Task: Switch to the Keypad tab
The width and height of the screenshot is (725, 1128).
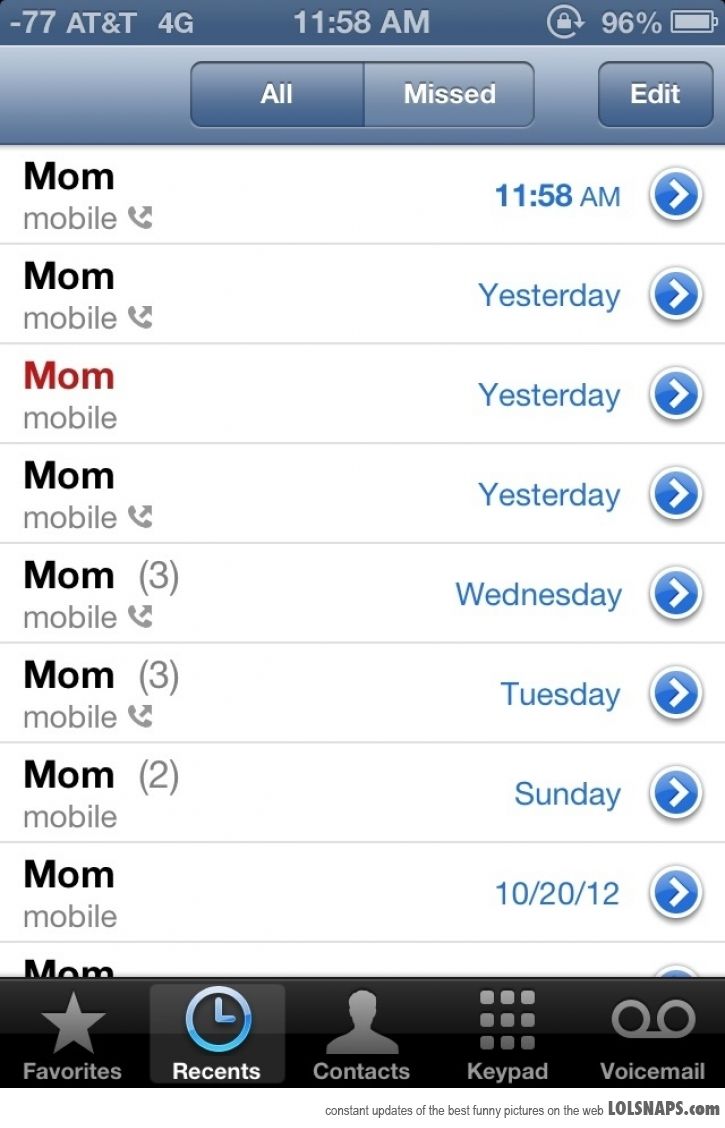Action: tap(507, 1035)
